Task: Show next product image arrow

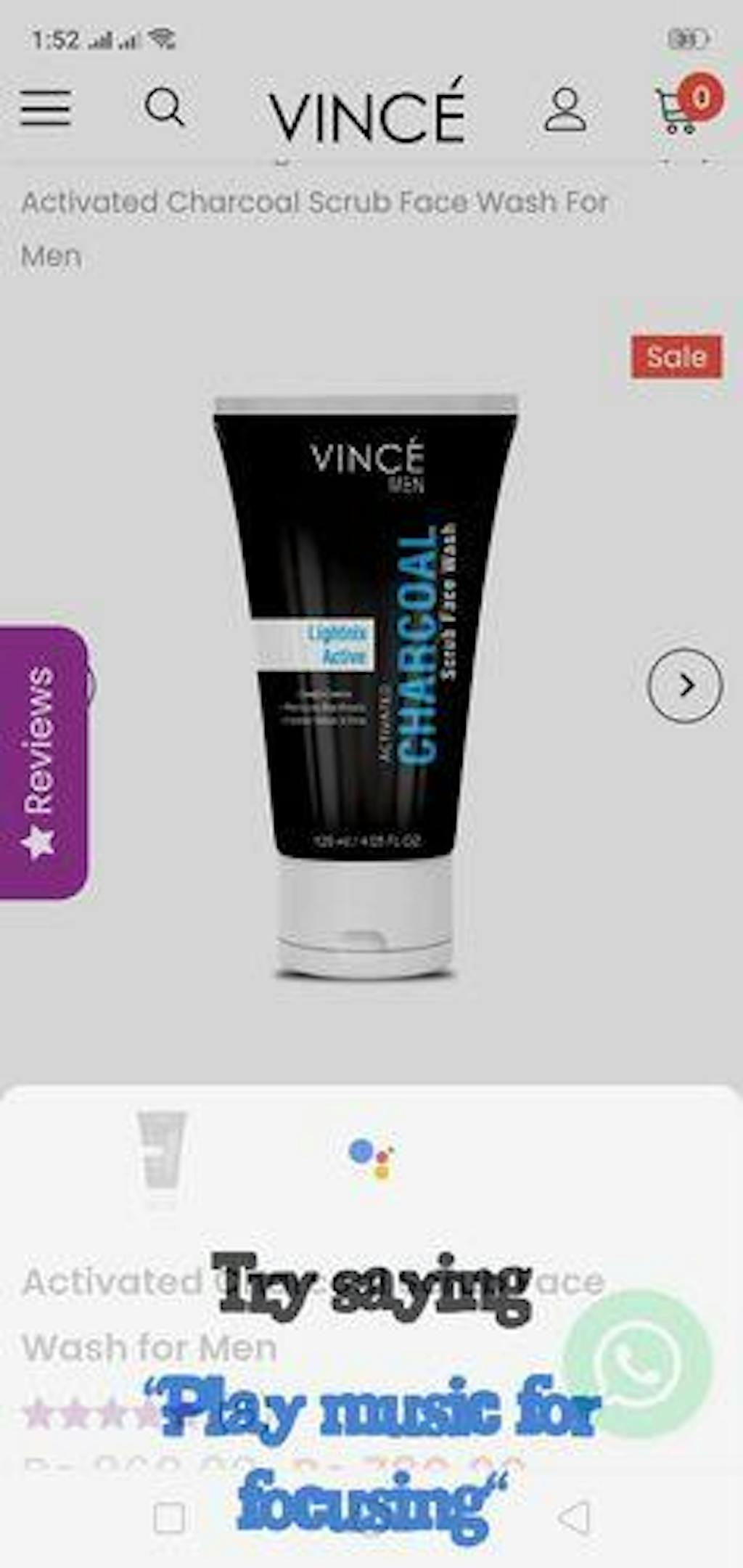Action: (x=684, y=685)
